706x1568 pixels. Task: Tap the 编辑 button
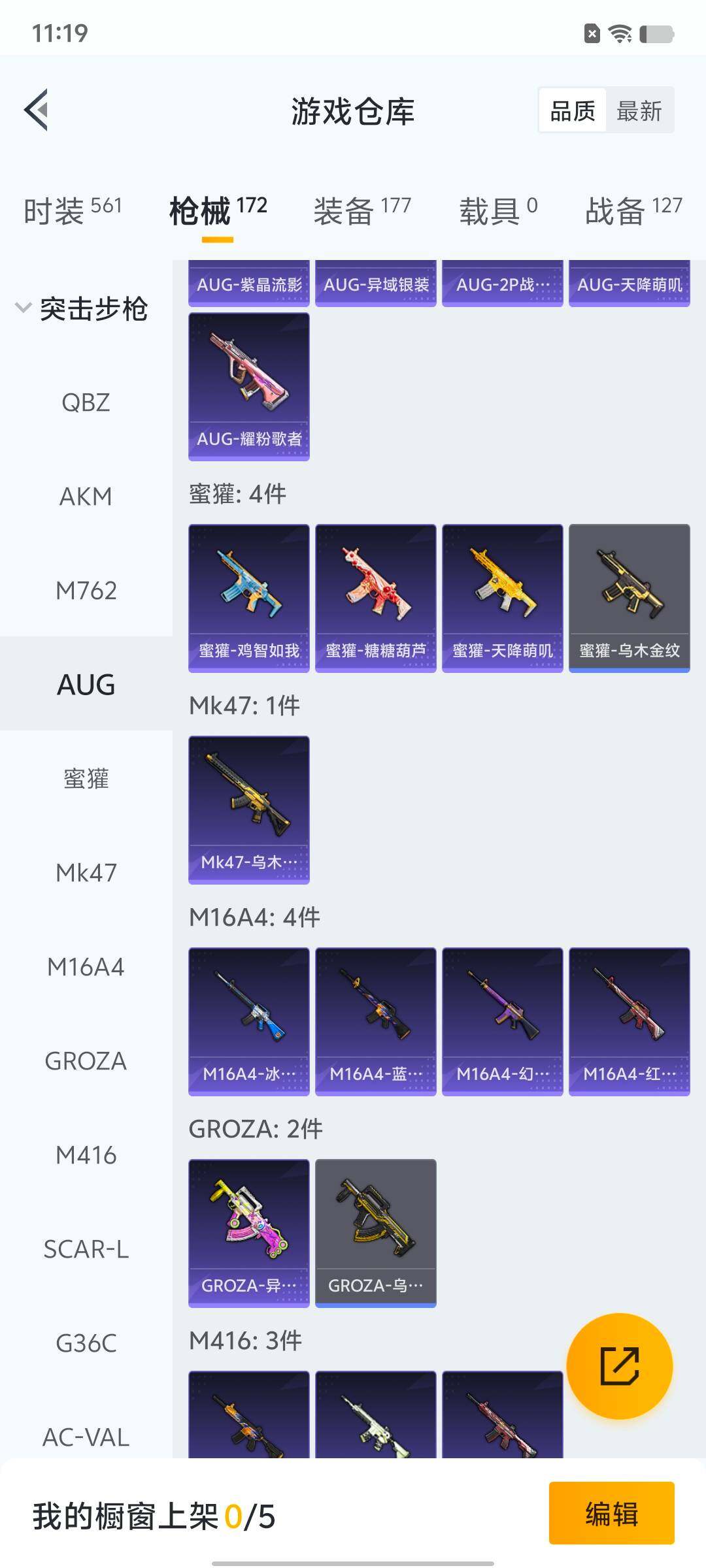[x=611, y=1512]
